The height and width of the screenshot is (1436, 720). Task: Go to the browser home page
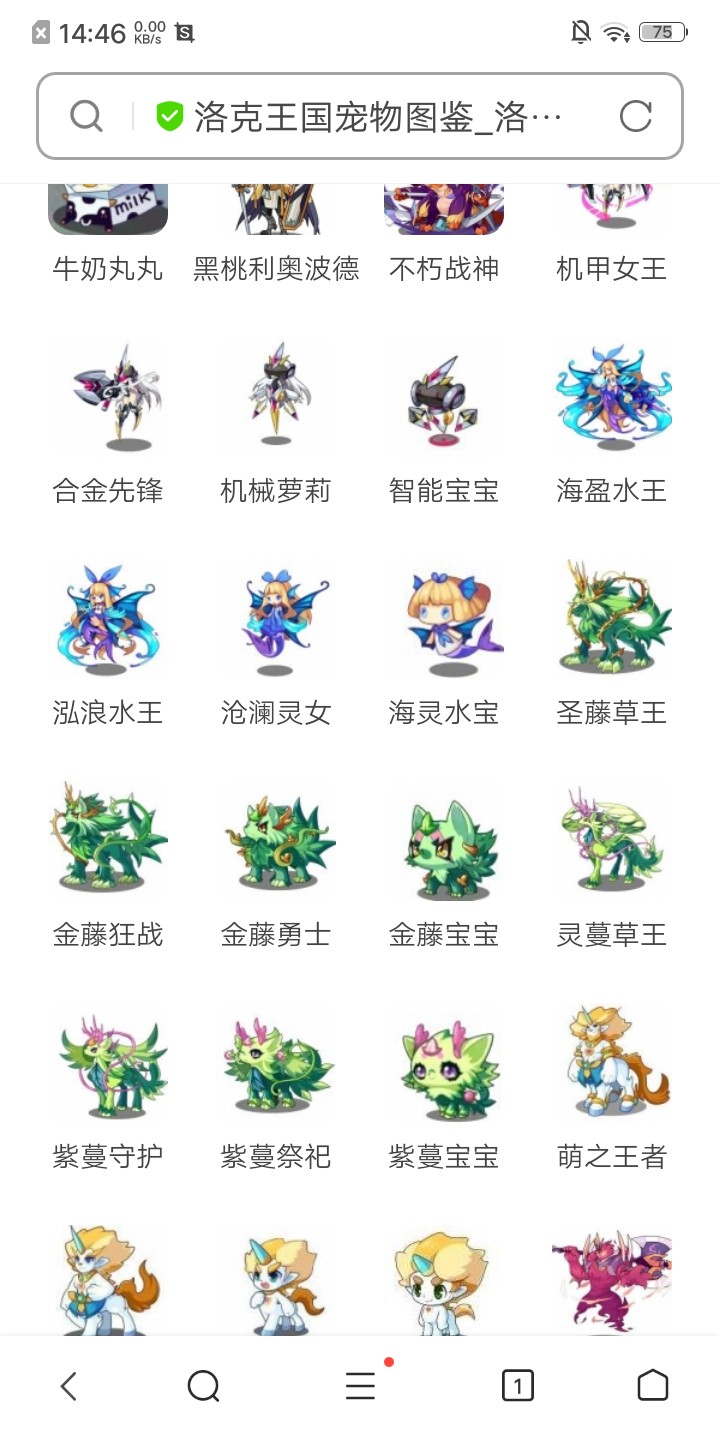[652, 1386]
